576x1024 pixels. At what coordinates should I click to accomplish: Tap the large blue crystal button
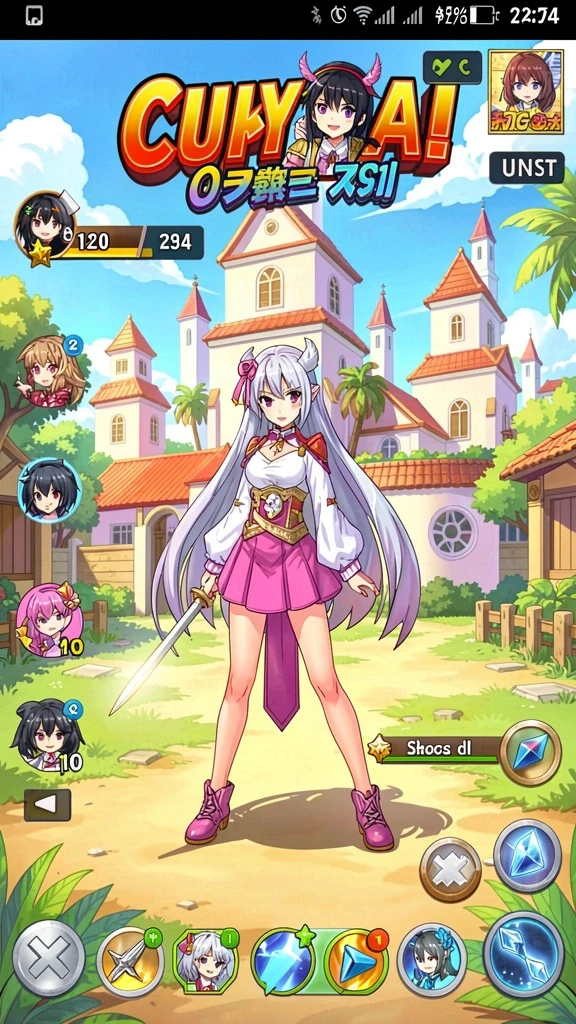coord(524,954)
